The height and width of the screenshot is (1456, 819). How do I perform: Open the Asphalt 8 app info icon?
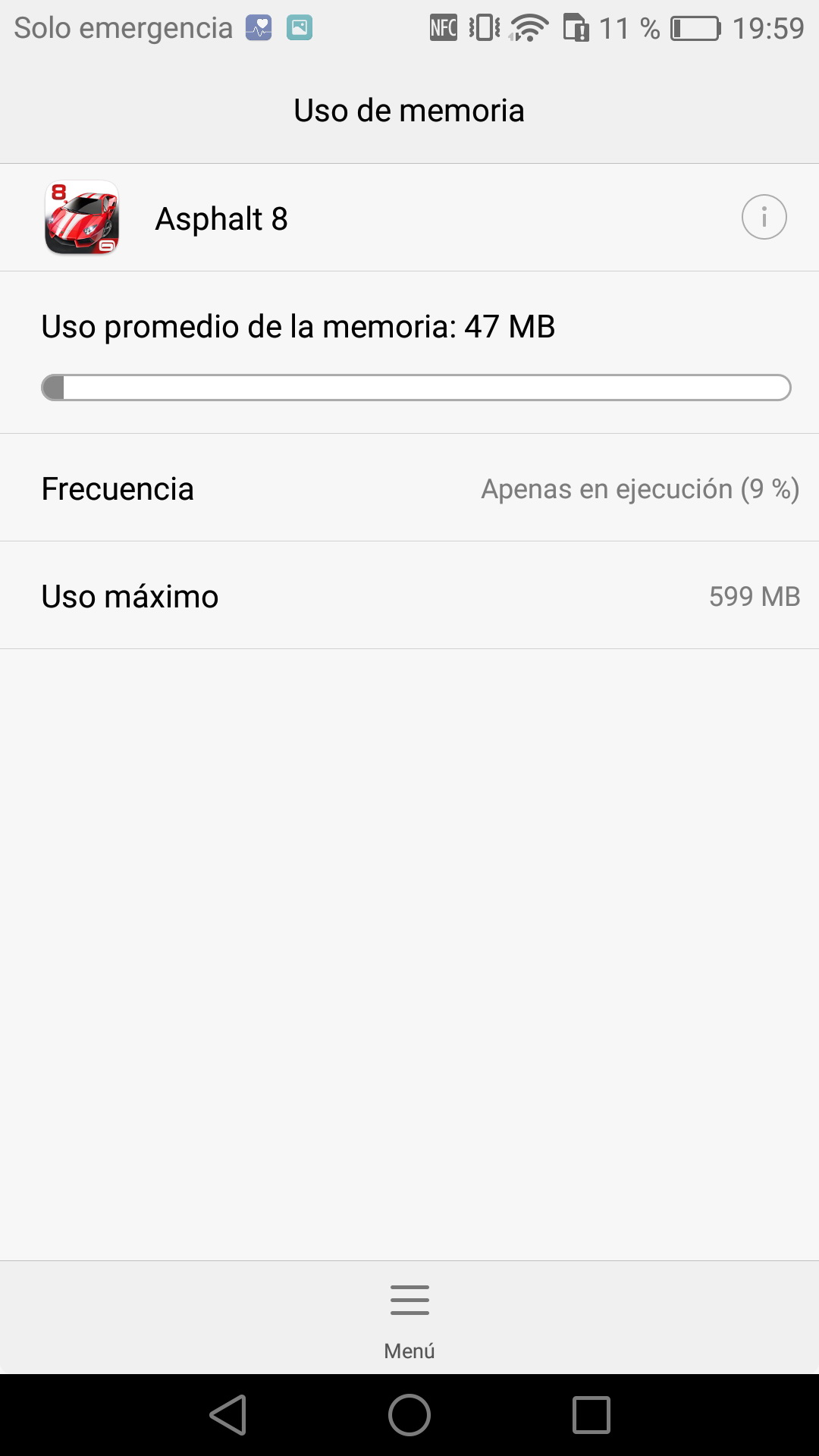(764, 218)
